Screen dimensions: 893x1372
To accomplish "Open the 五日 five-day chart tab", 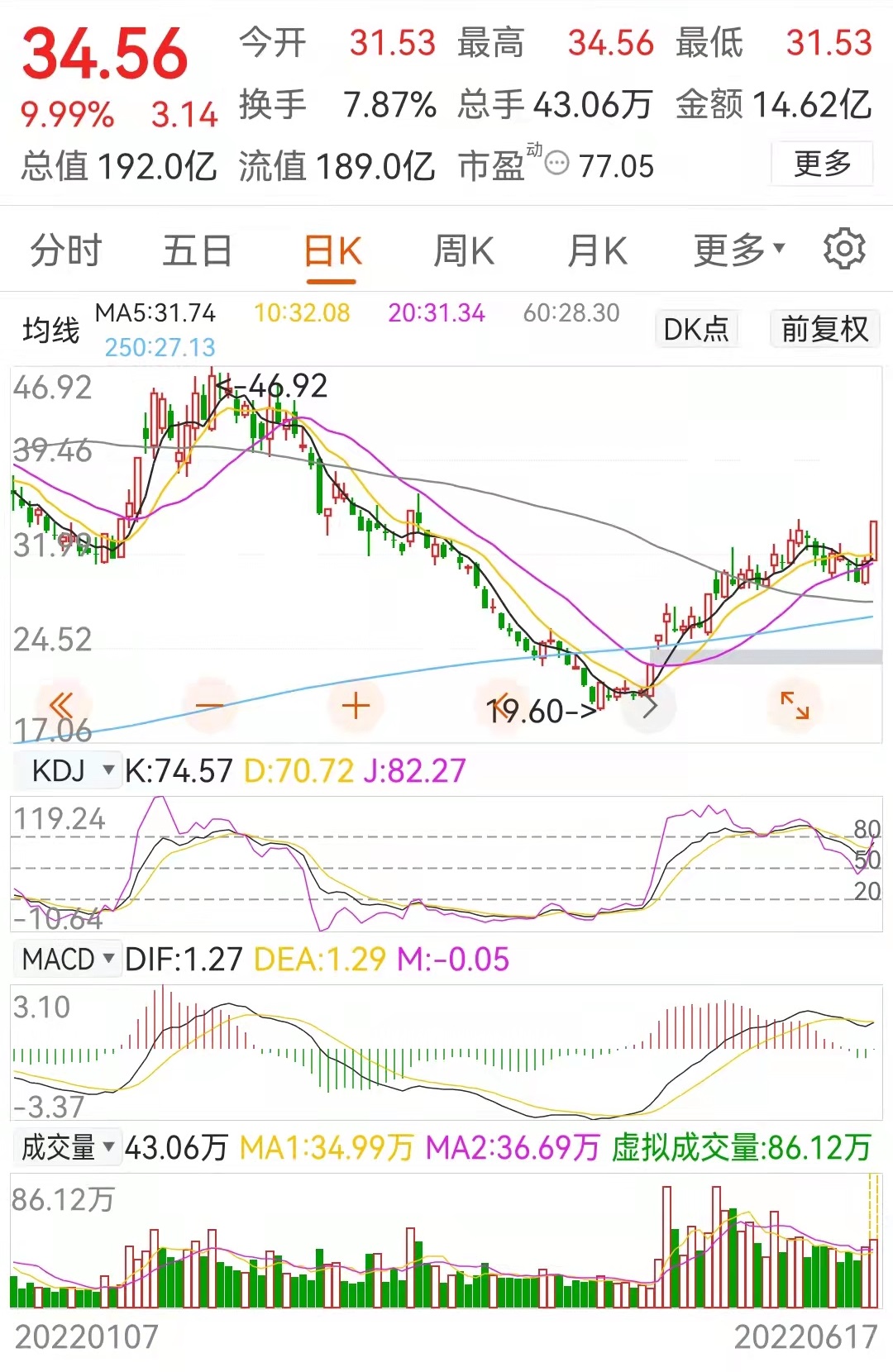I will pyautogui.click(x=198, y=249).
